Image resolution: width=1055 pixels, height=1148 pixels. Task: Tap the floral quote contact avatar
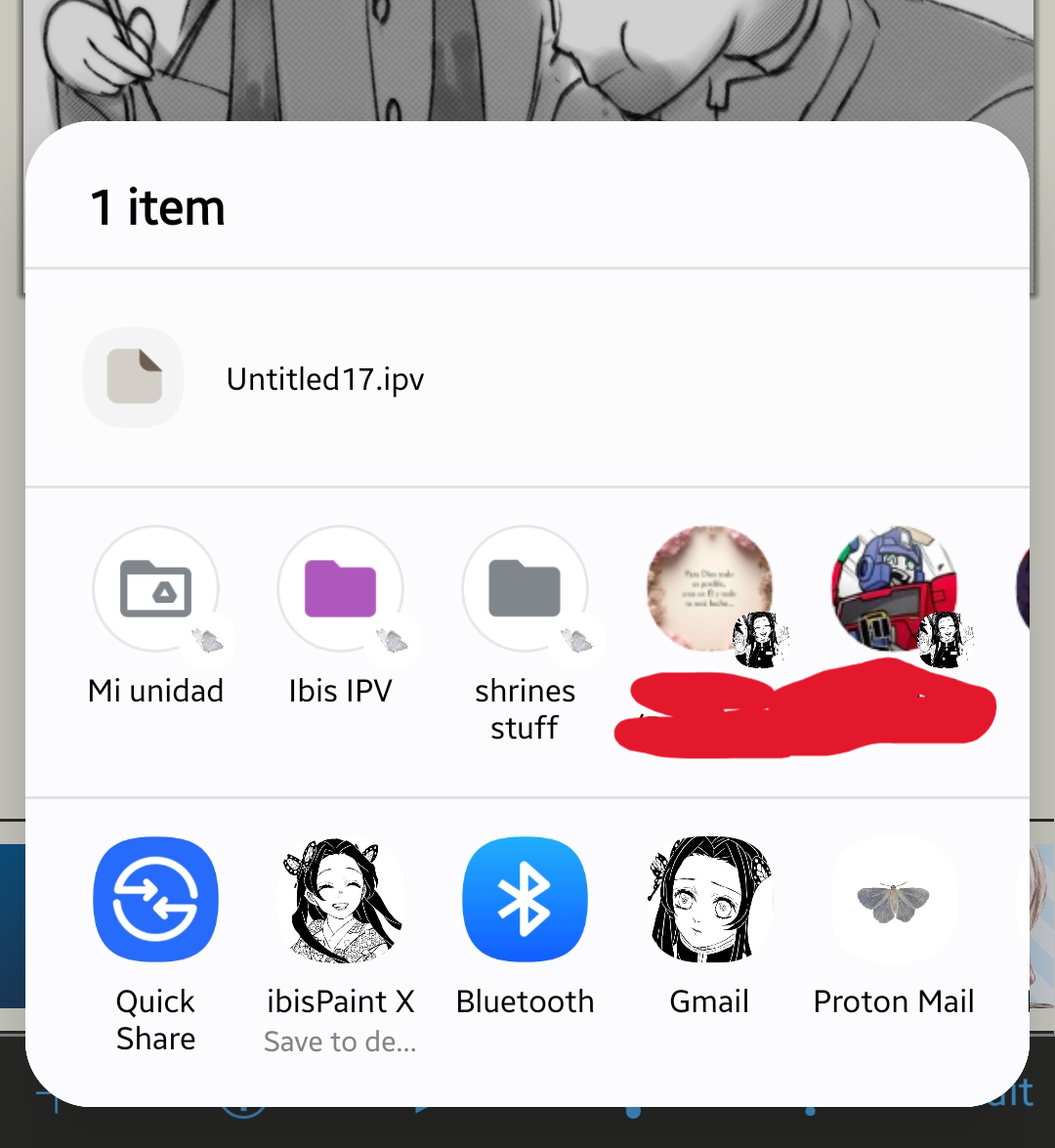[x=709, y=589]
